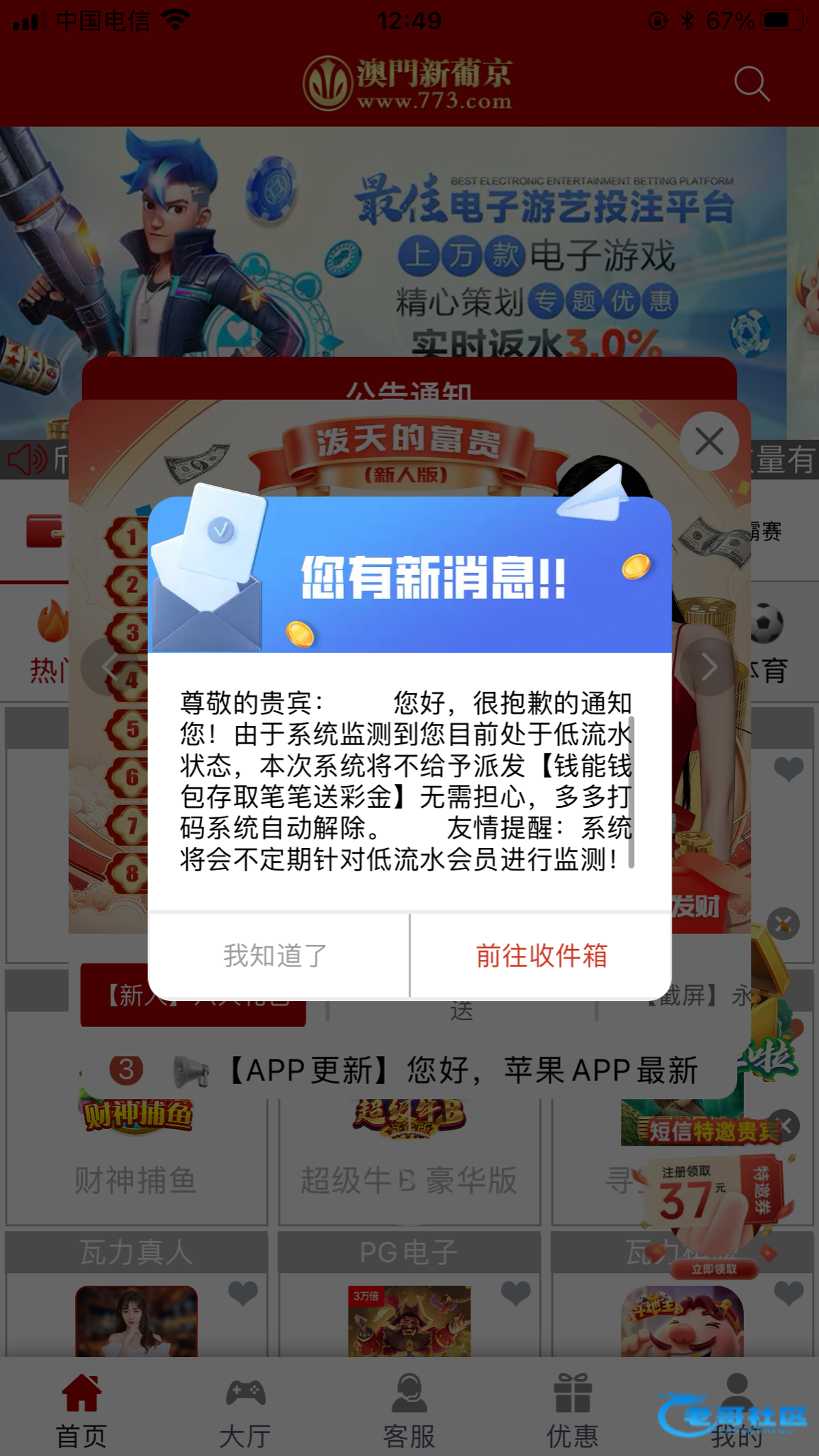Favorite the 瓦力真人 game card heart

pyautogui.click(x=242, y=1293)
